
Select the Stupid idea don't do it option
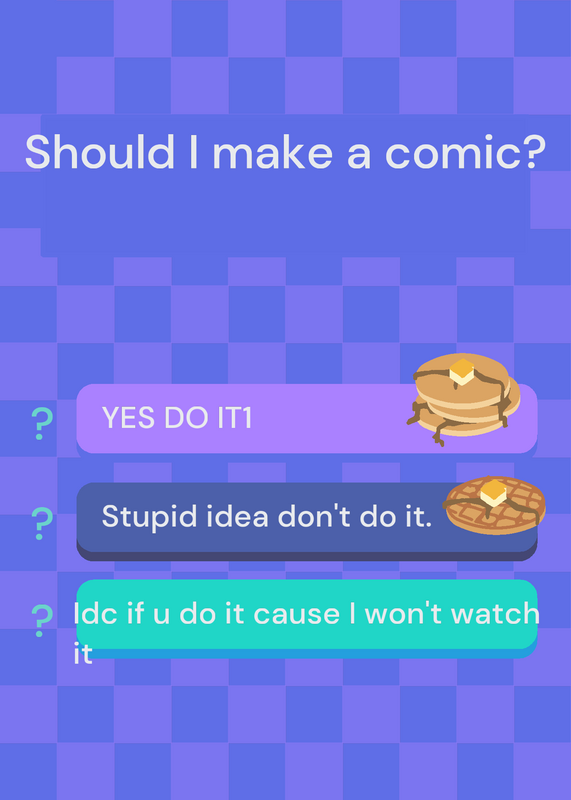coord(307,517)
